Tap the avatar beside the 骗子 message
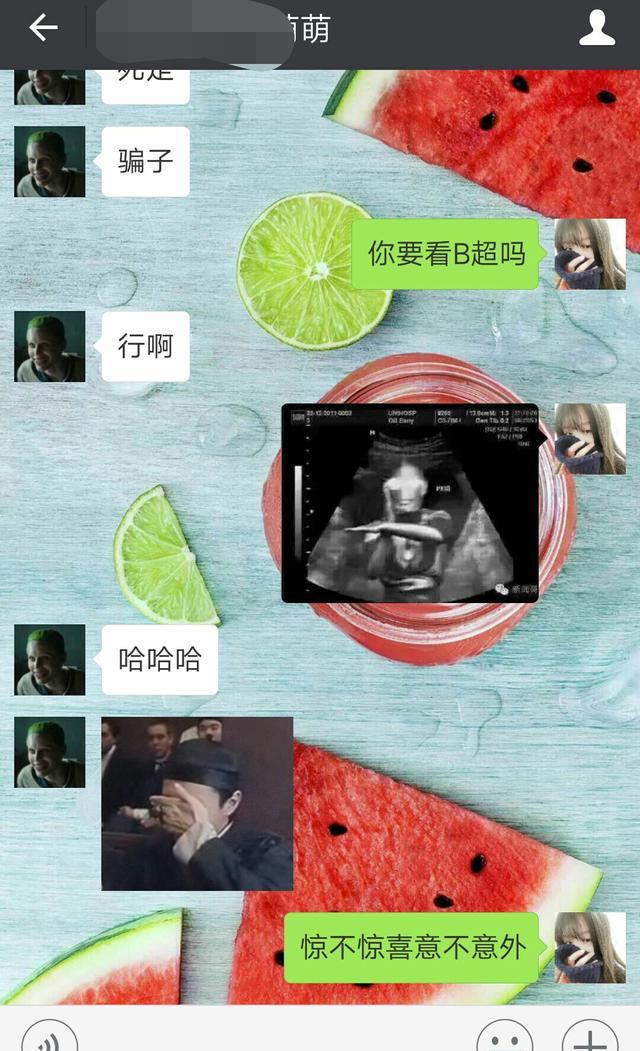The image size is (640, 1051). coord(50,162)
